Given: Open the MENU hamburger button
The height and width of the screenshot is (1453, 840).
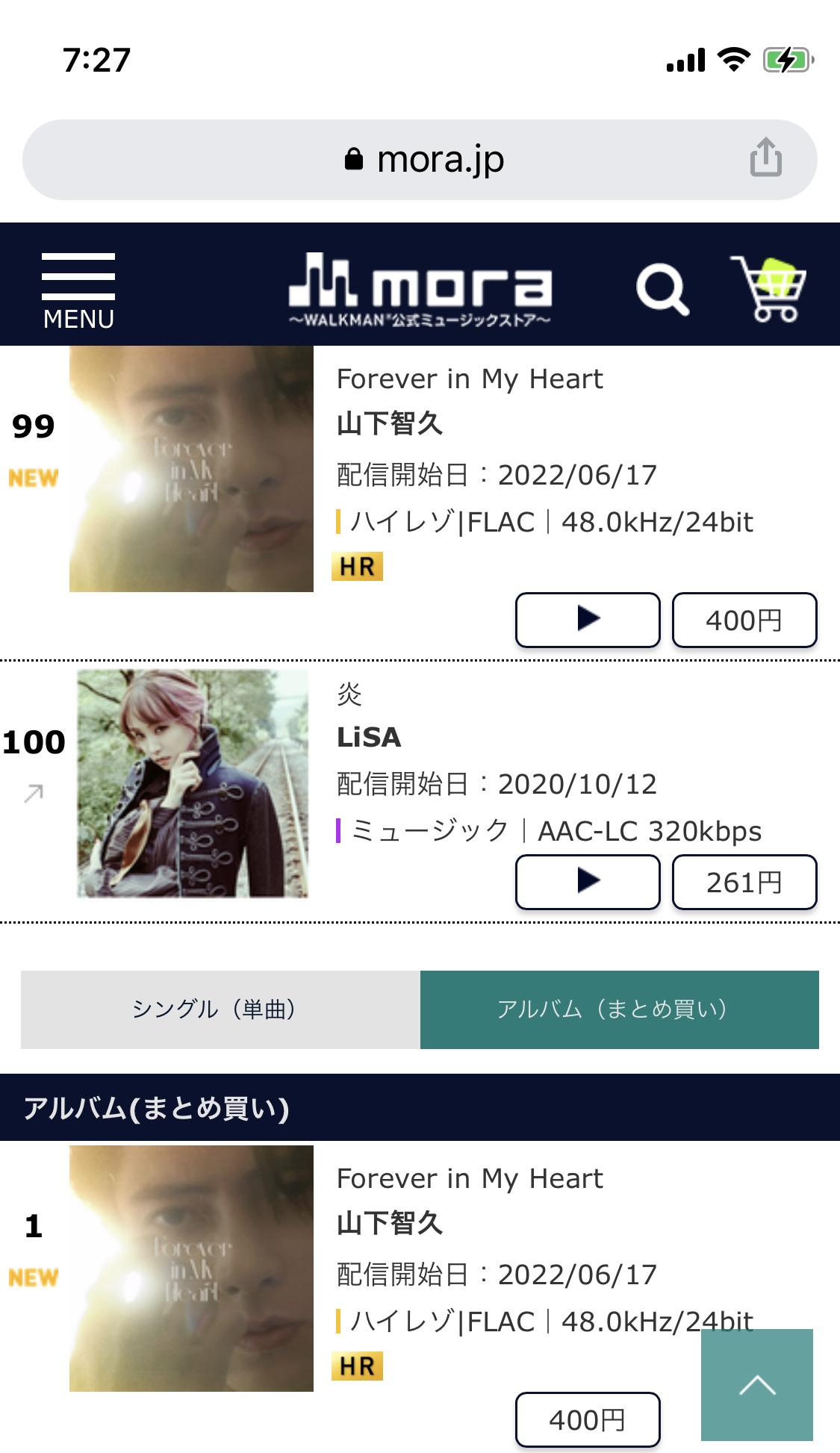Looking at the screenshot, I should (x=78, y=290).
